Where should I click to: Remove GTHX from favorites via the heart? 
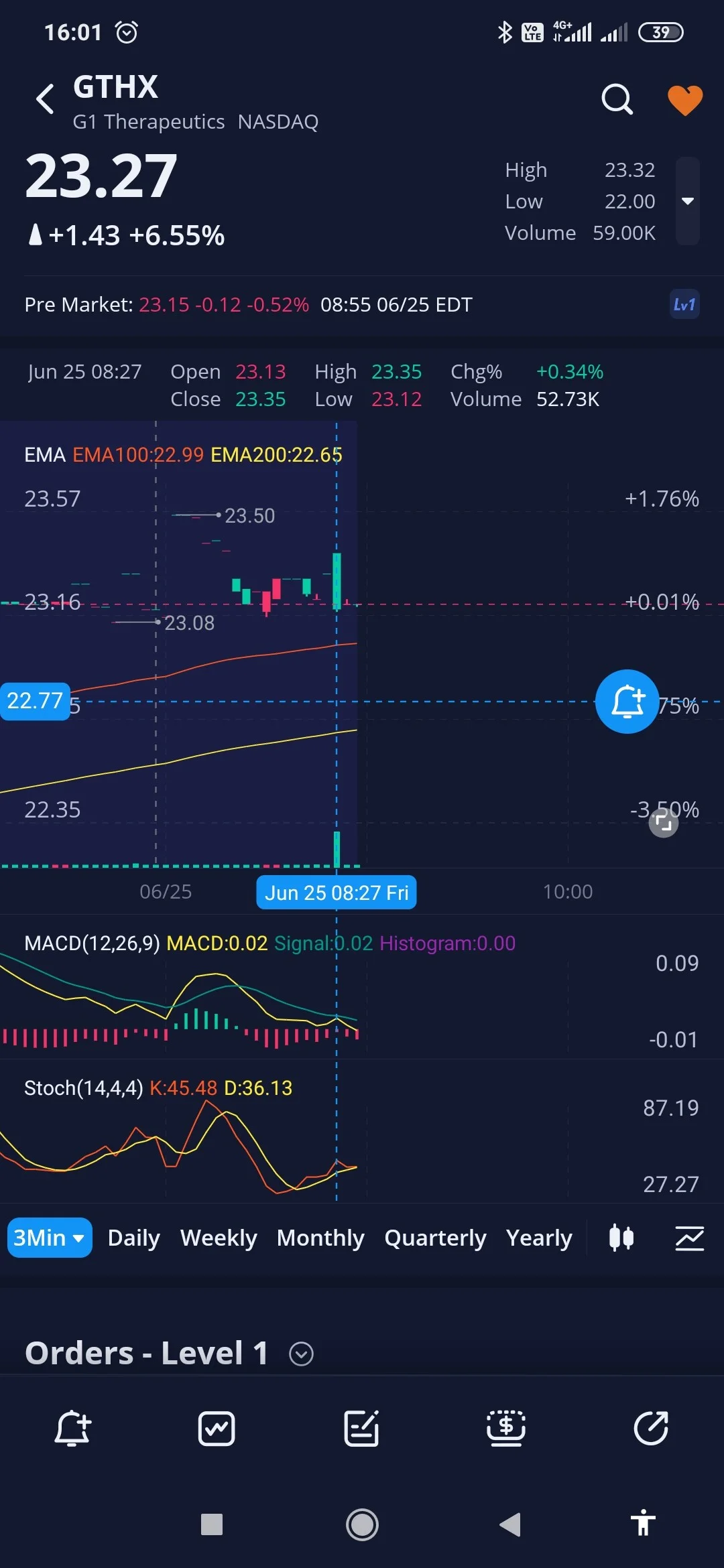click(x=685, y=100)
